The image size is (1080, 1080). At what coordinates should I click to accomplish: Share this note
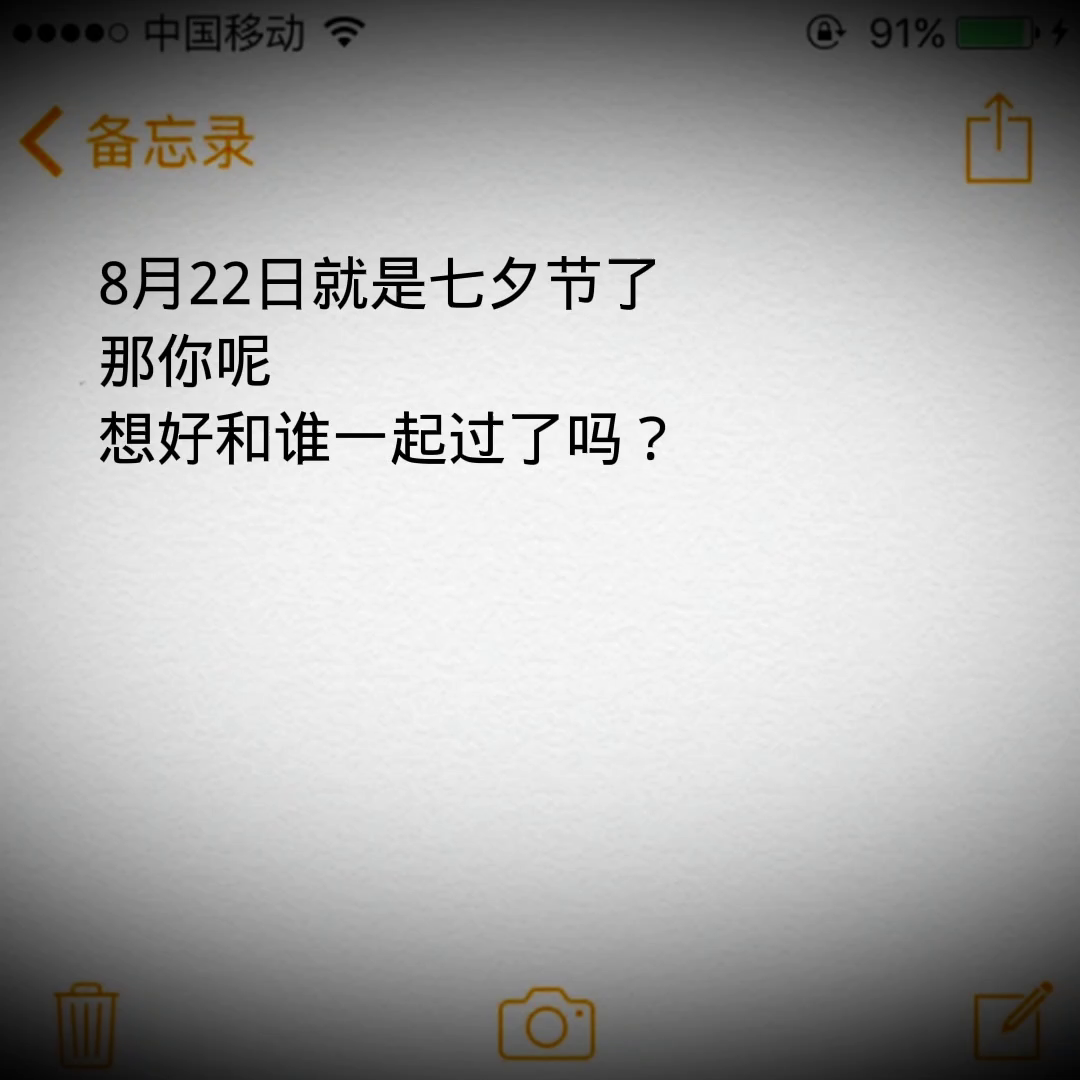coord(998,139)
